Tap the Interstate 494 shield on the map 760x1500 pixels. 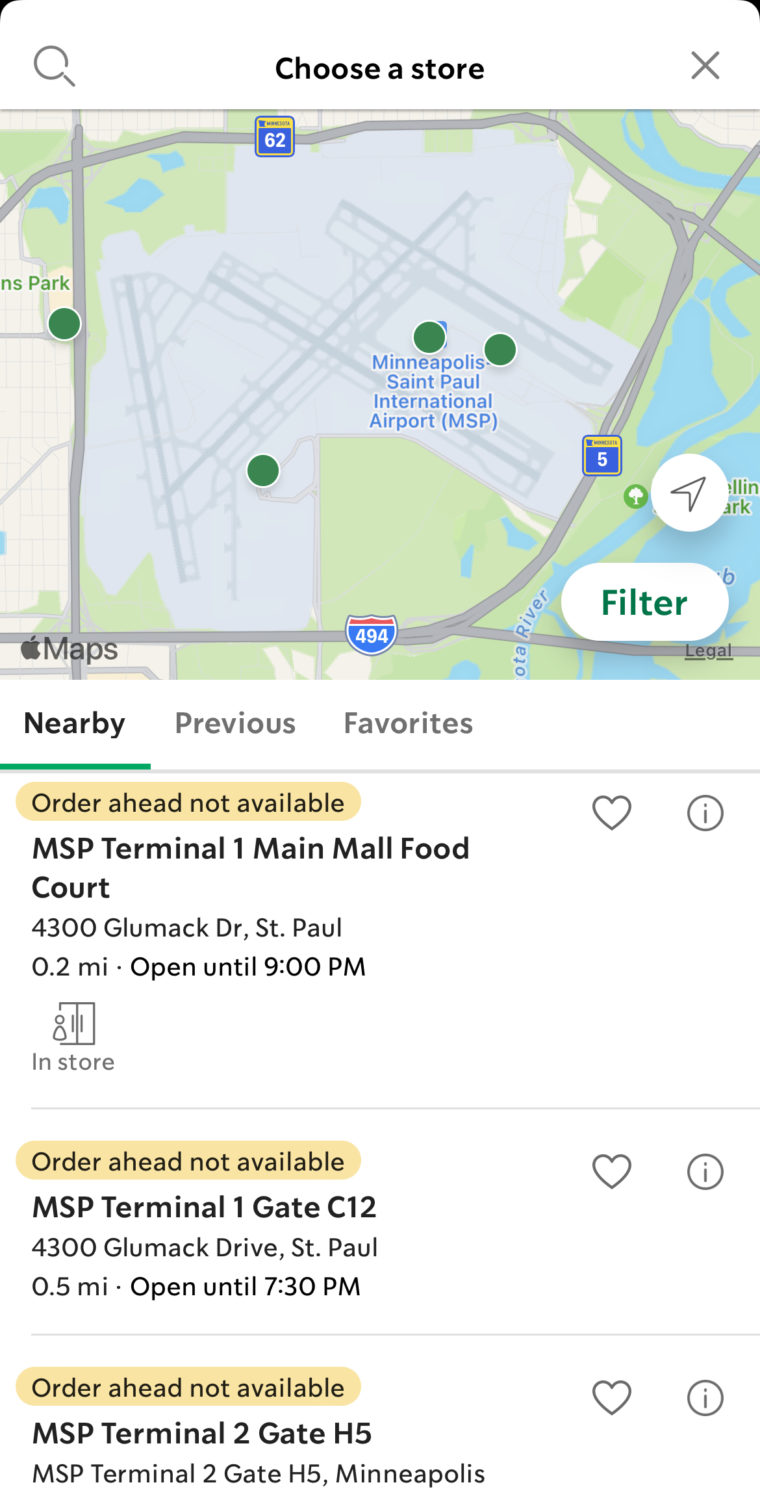pyautogui.click(x=371, y=634)
